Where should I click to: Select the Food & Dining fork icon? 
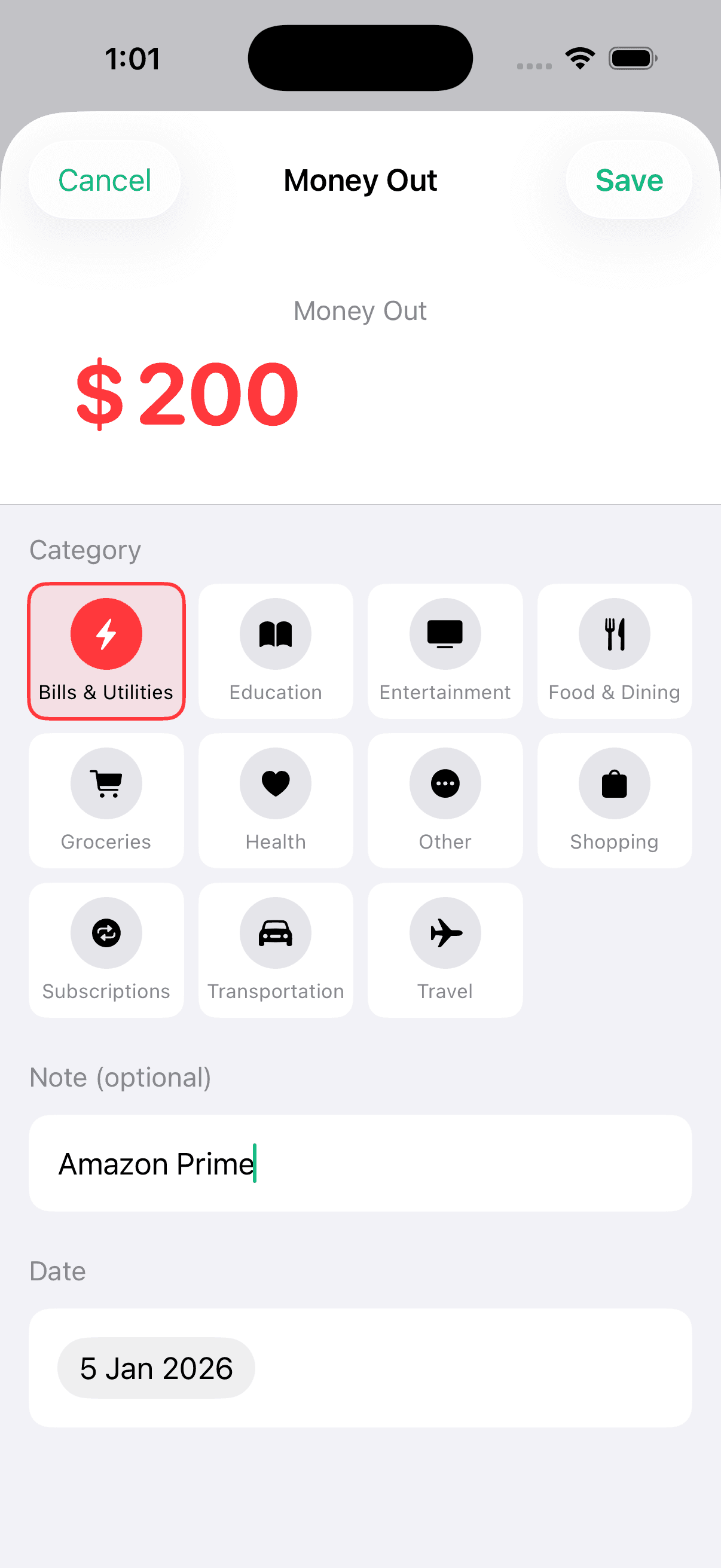coord(614,634)
